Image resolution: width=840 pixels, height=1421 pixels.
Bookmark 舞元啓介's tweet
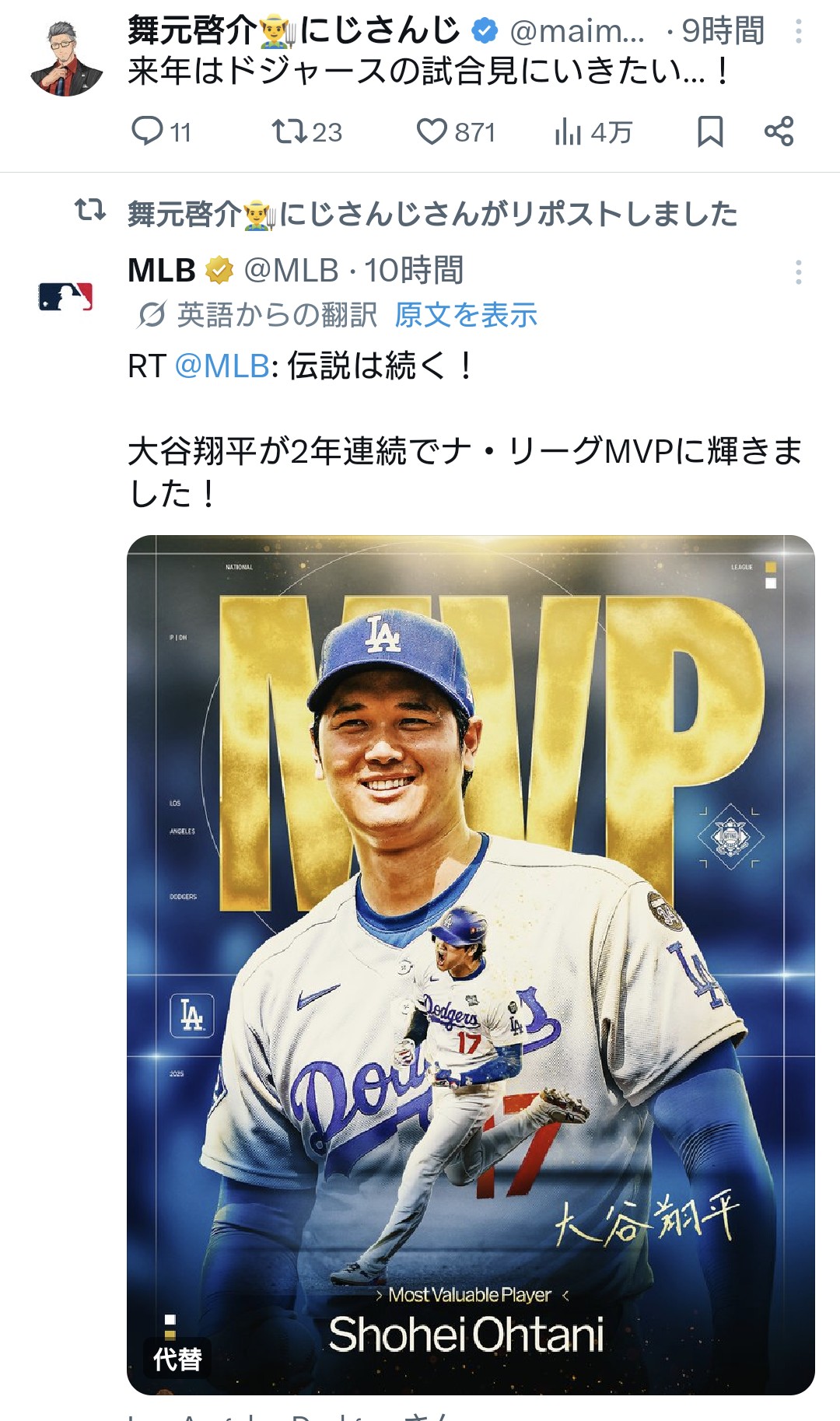point(709,131)
